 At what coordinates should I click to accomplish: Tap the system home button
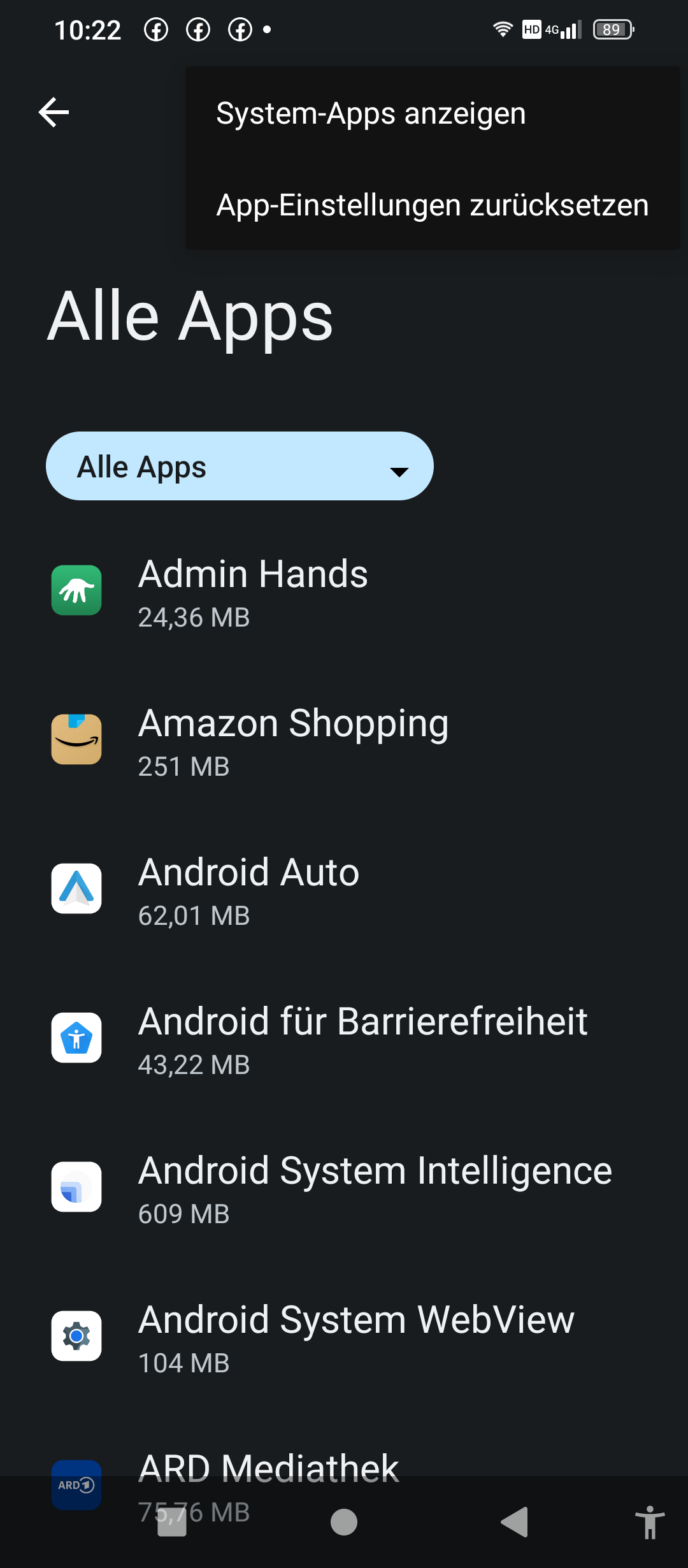pos(344,1522)
